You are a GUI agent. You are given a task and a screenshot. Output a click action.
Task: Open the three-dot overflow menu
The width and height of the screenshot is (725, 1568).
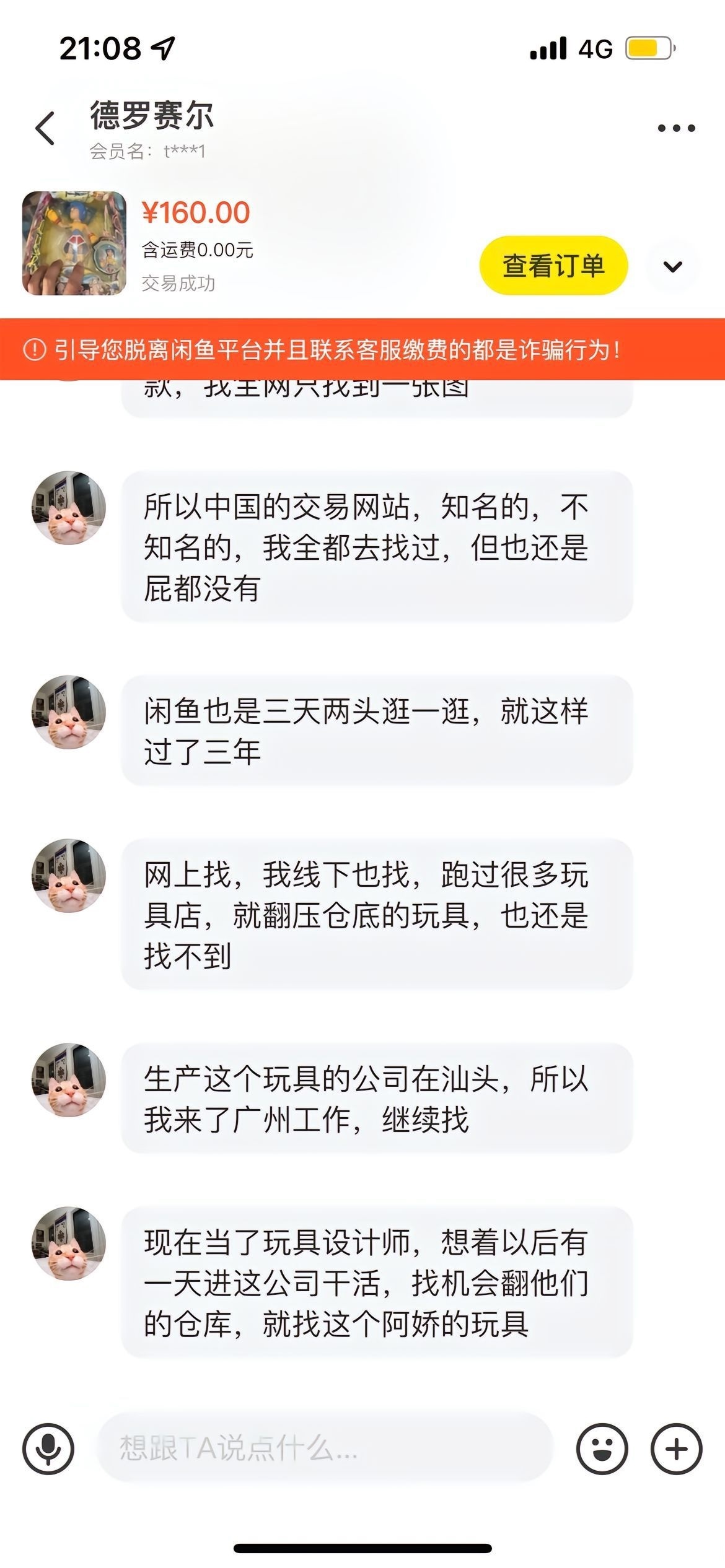point(676,129)
